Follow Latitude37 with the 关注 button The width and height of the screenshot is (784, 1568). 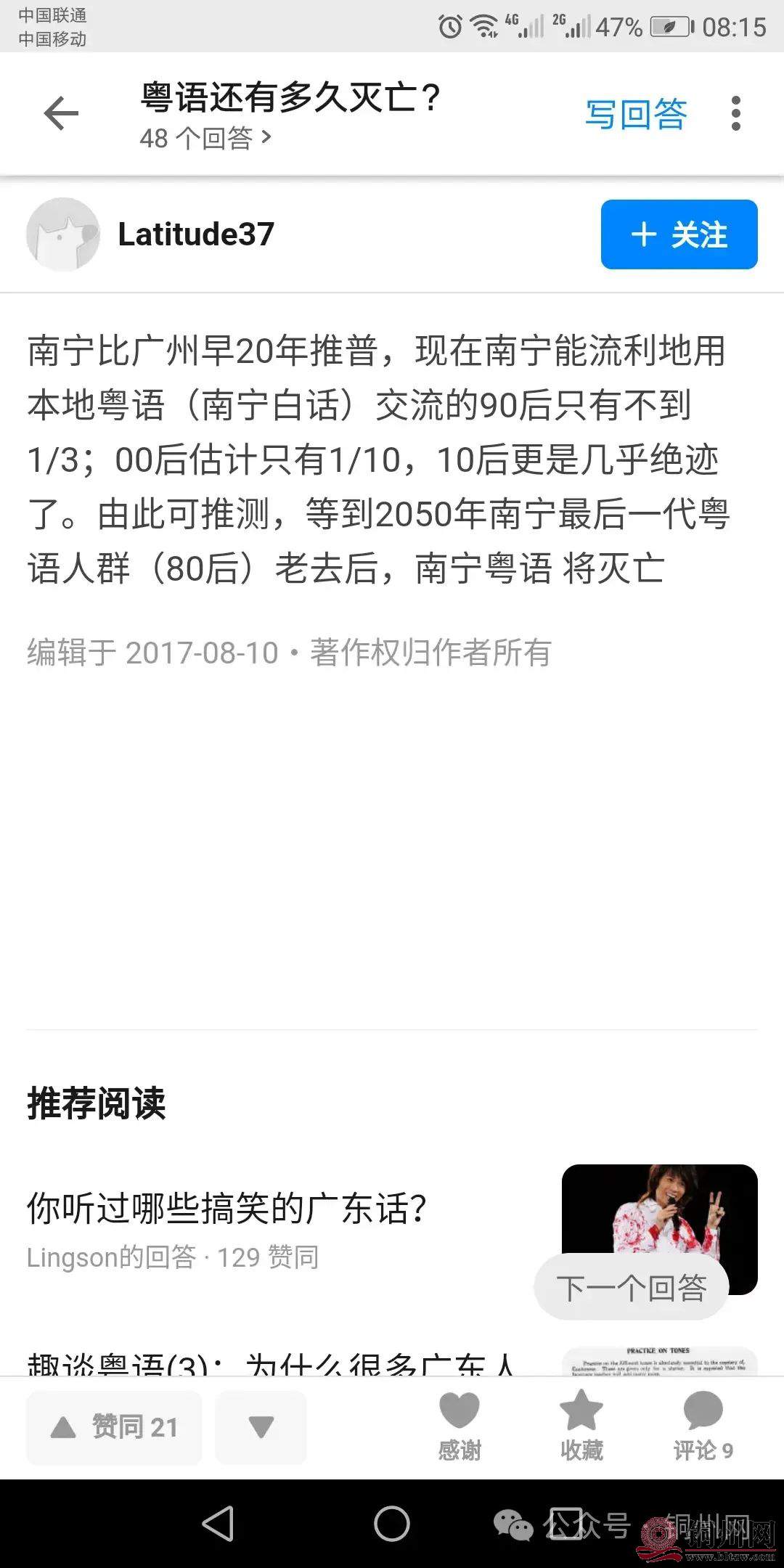point(679,234)
